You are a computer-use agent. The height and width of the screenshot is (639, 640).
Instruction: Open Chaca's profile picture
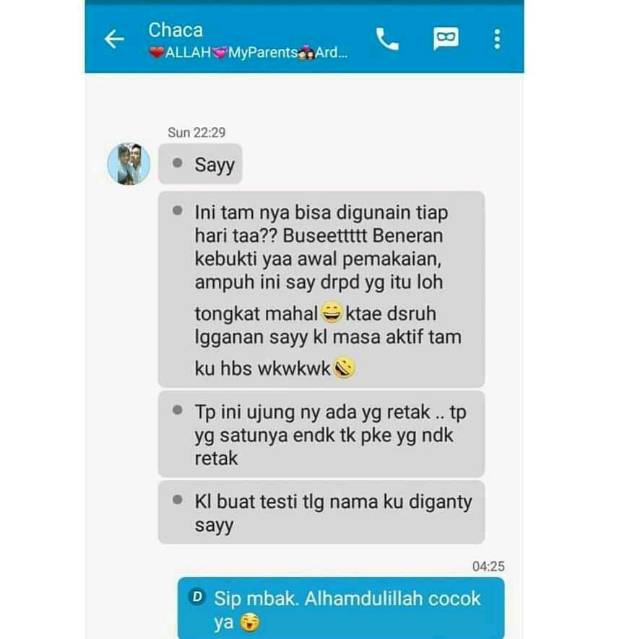(129, 163)
